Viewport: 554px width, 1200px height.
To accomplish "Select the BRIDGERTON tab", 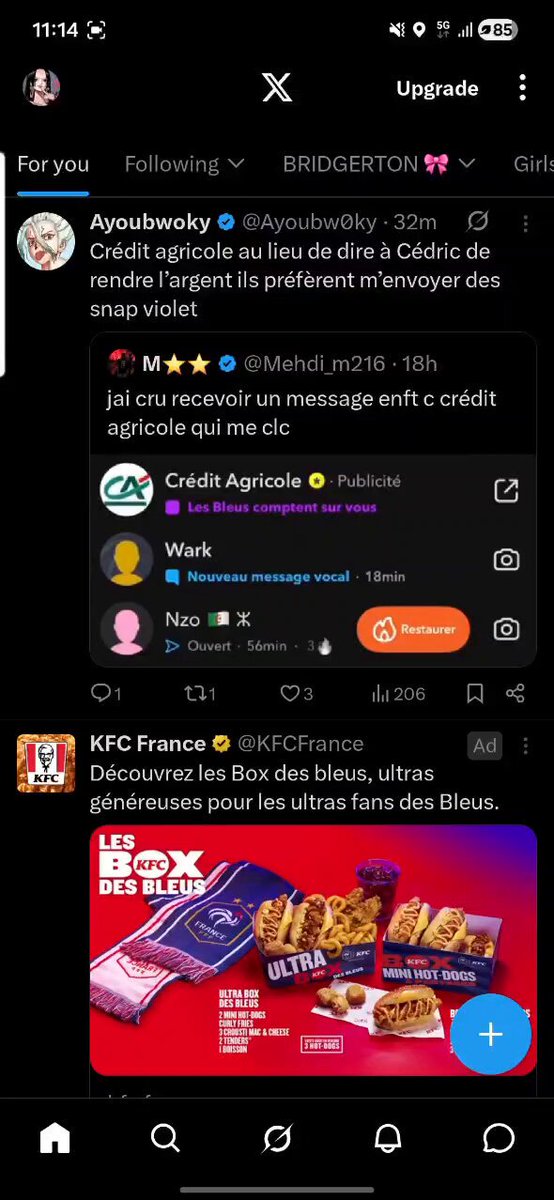I will (378, 164).
